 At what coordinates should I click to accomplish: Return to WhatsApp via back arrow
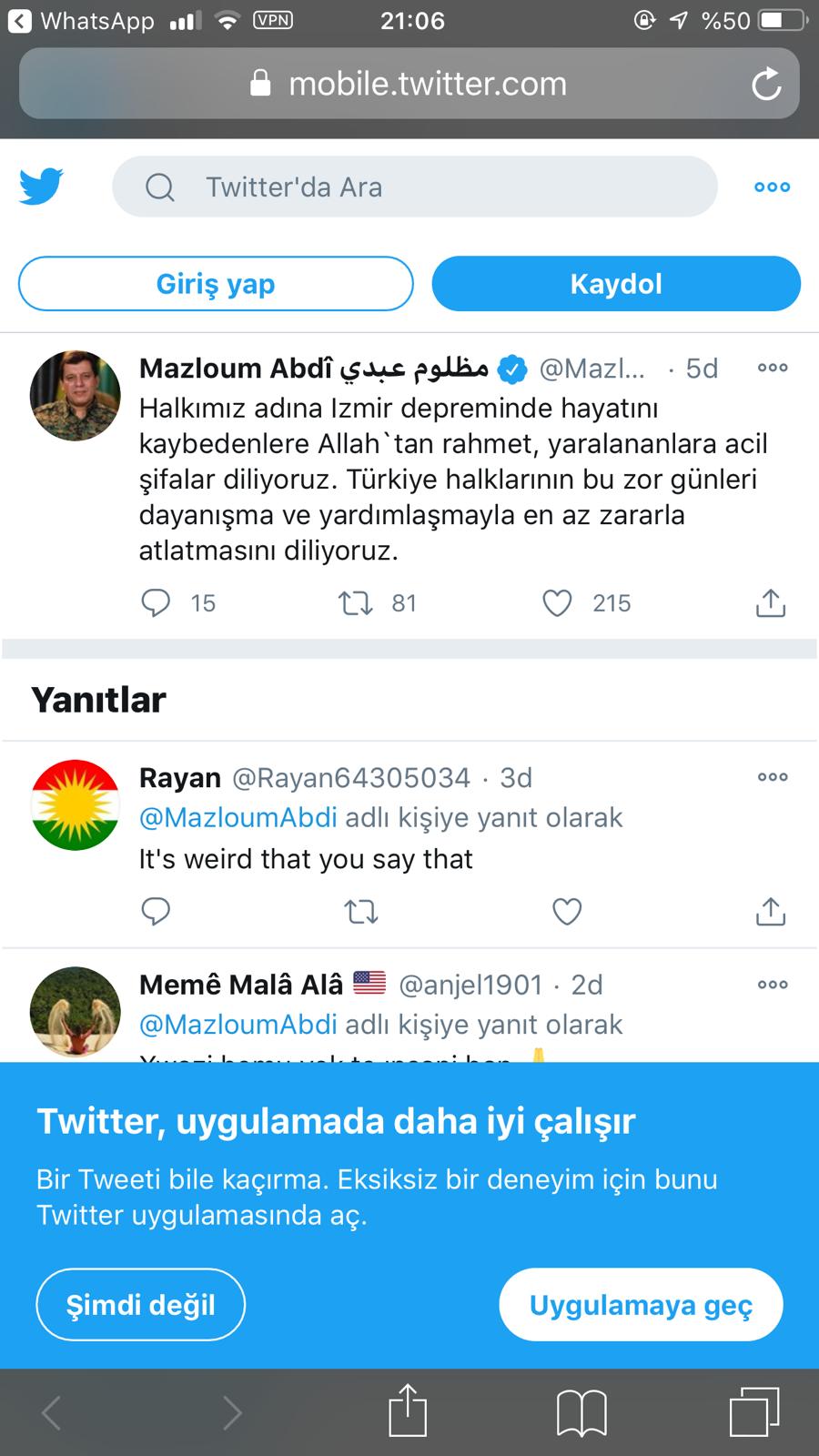[20, 20]
